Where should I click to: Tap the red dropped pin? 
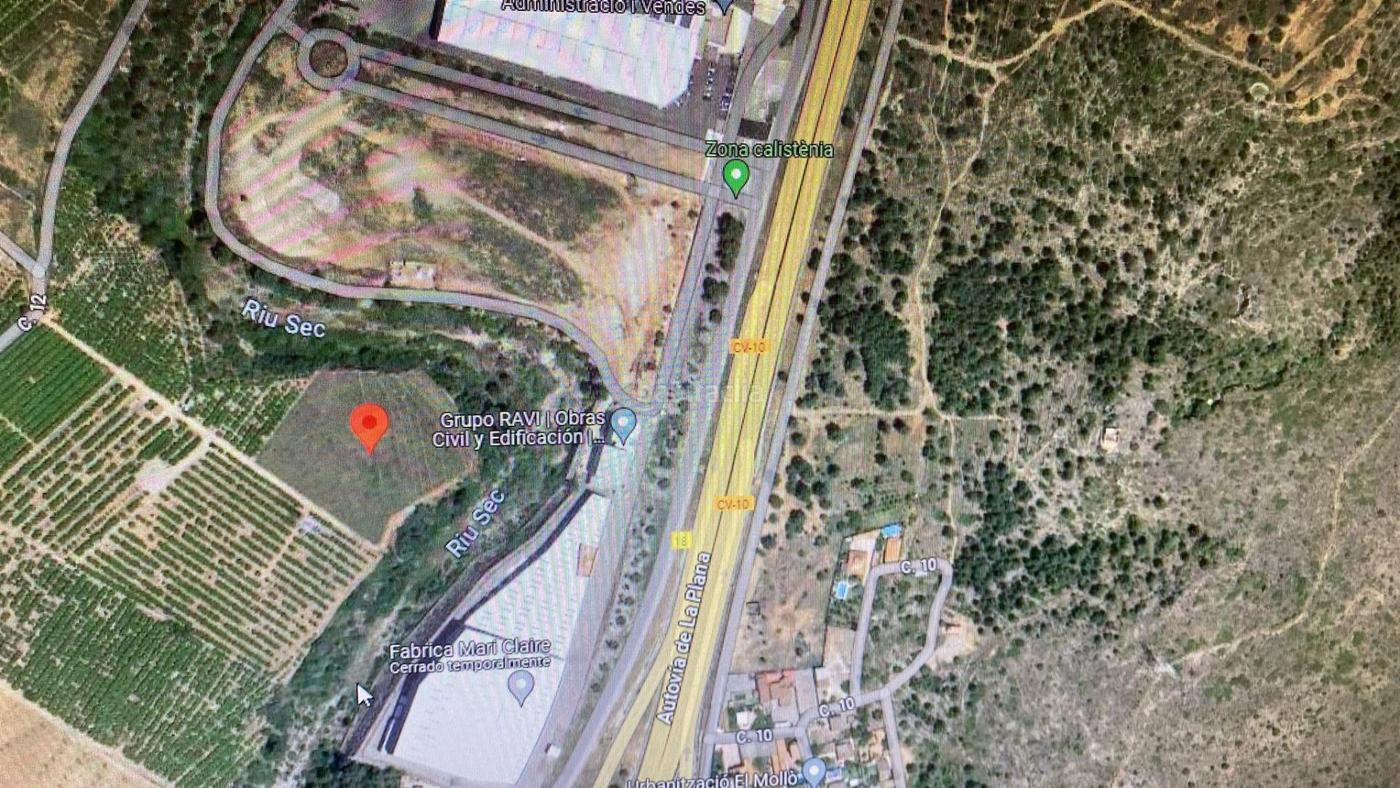coord(369,426)
